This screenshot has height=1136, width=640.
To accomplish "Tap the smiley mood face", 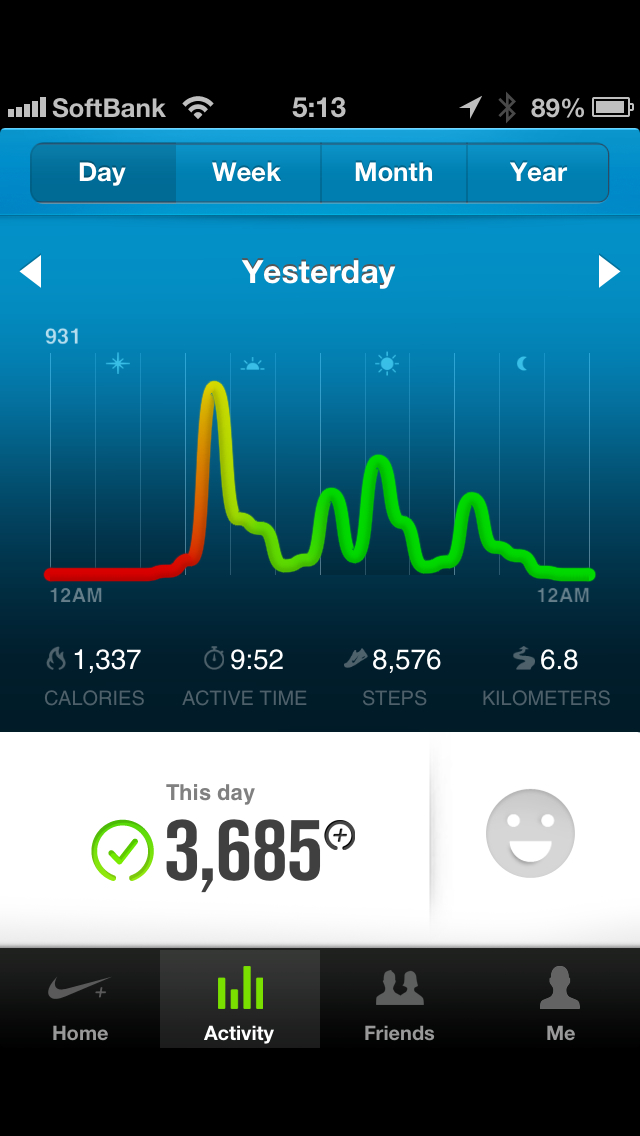I will [530, 833].
